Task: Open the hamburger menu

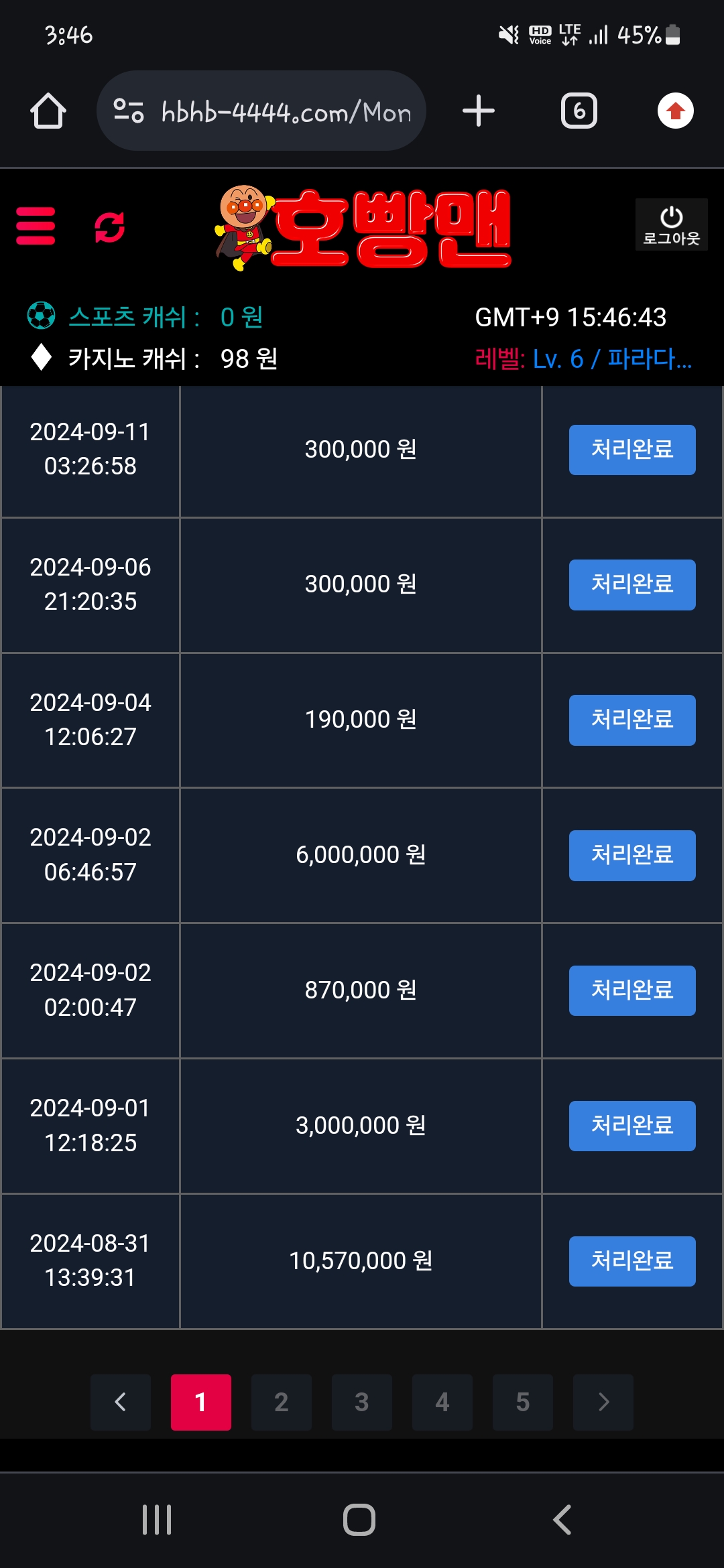Action: [36, 226]
